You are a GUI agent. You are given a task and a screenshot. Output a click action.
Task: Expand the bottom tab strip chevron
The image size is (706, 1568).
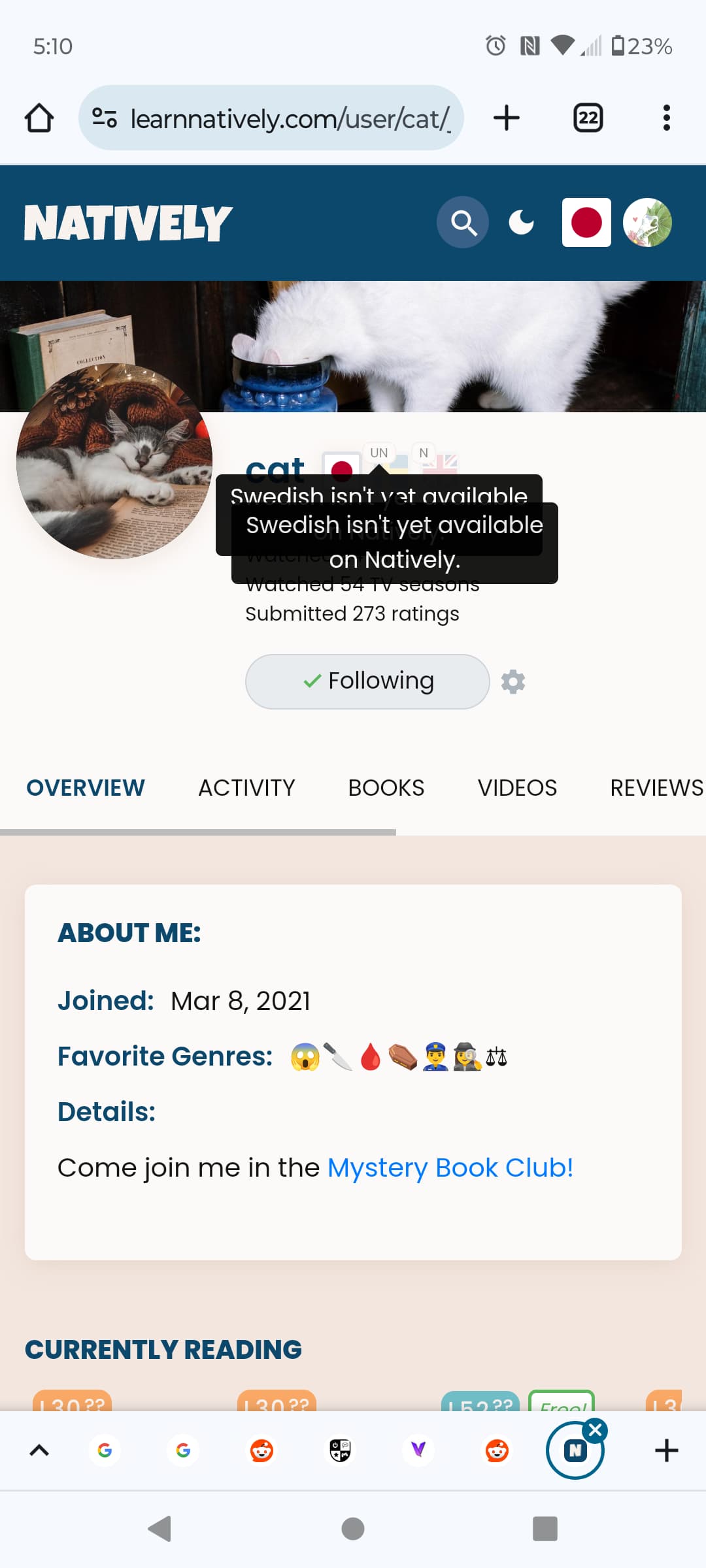click(x=39, y=1450)
